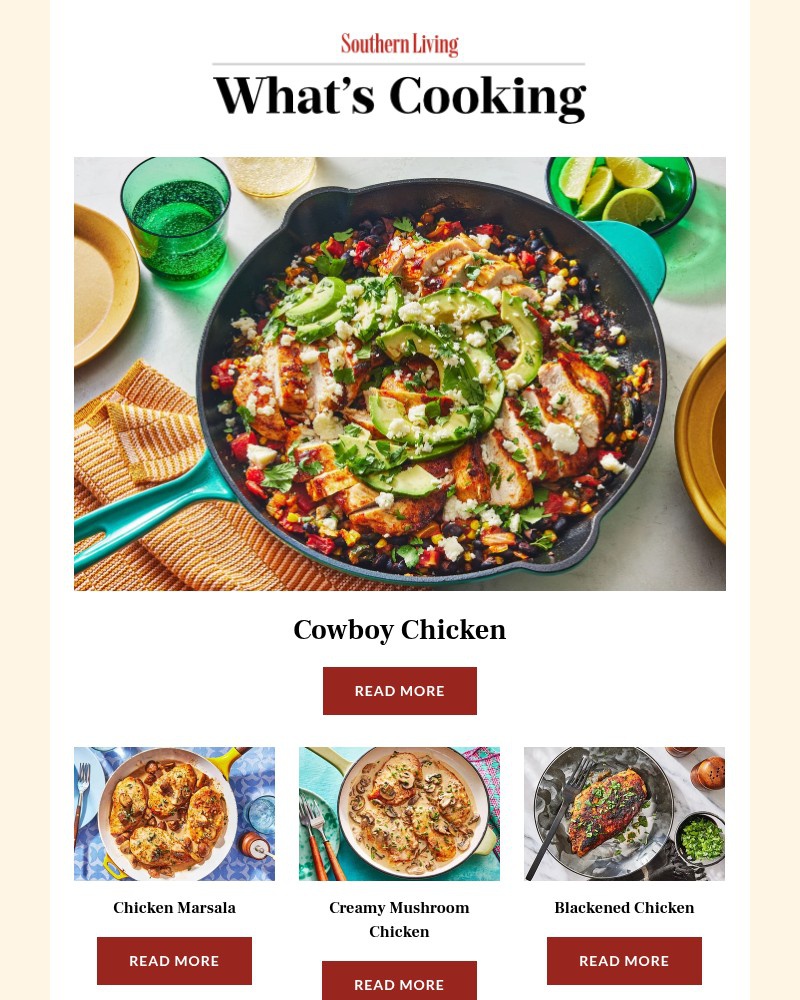
Task: Read more about Blackened Chicken
Action: tap(624, 961)
